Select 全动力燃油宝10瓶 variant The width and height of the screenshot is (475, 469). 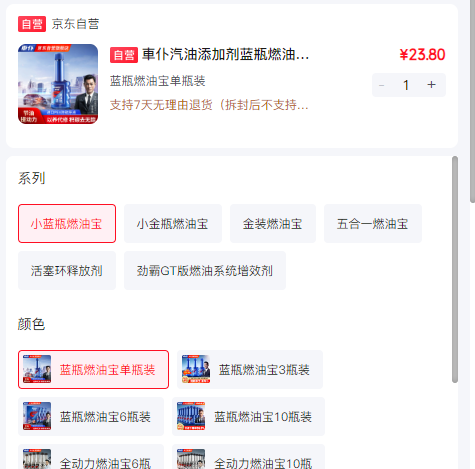coord(248,457)
